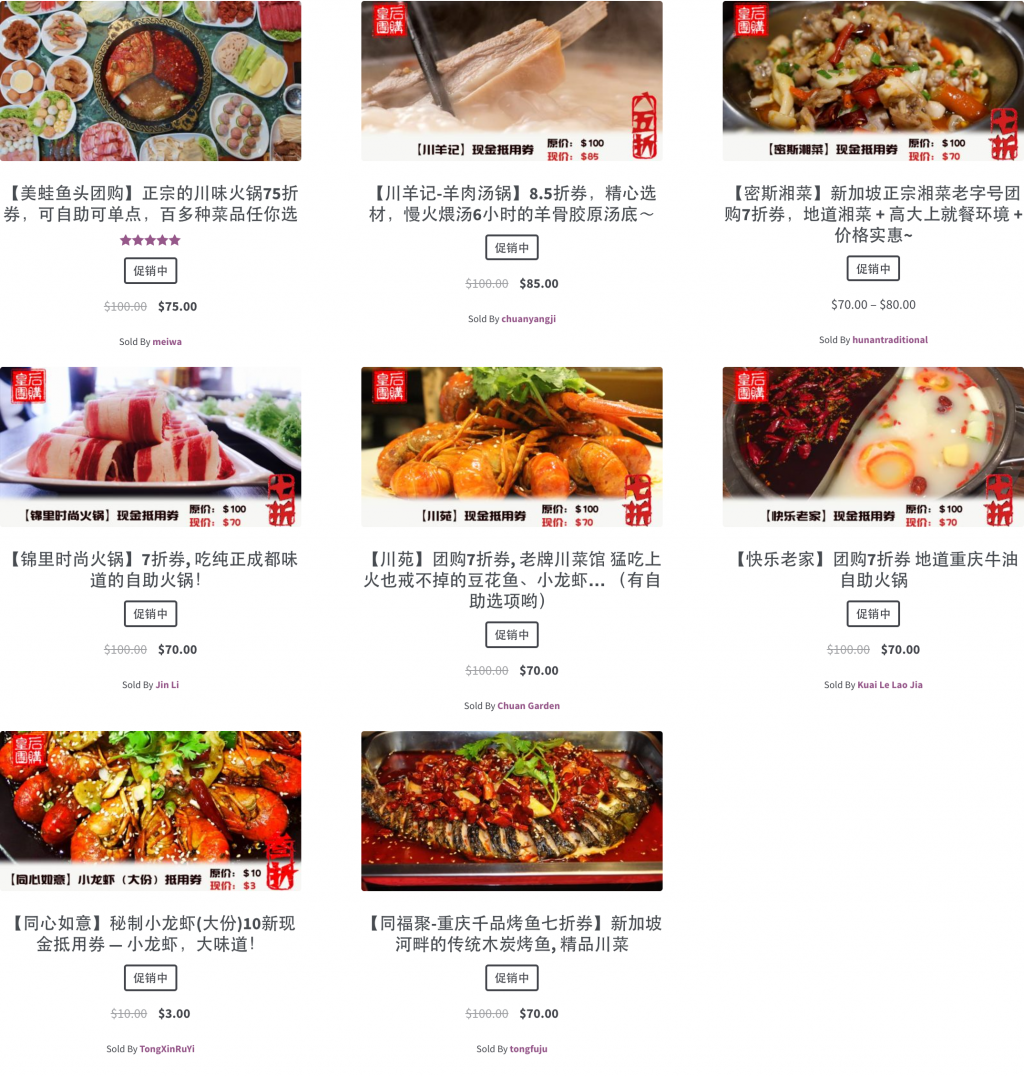Visit seller chuanyangji's store
Screen dimensions: 1024x1076
tap(528, 319)
